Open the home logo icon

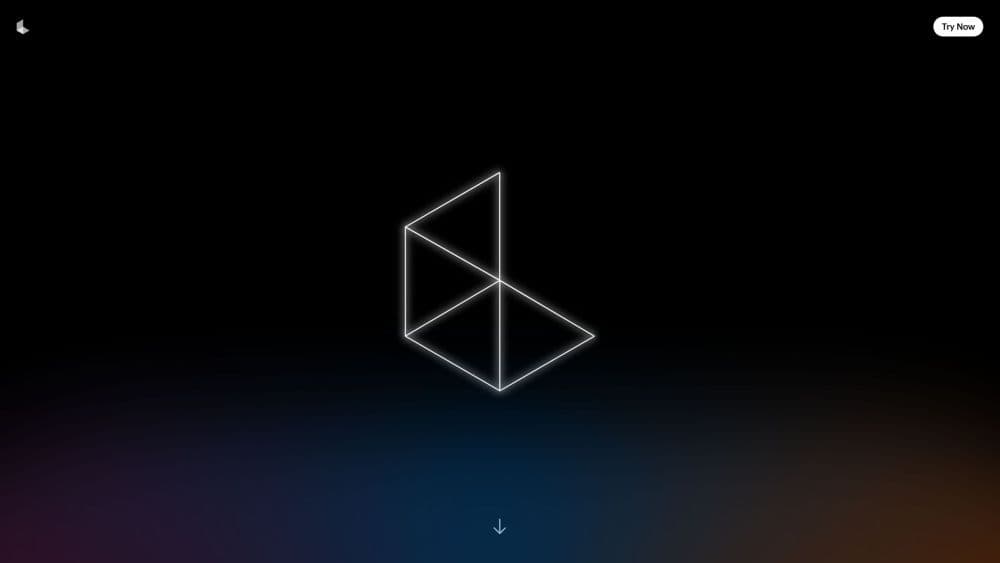(22, 27)
